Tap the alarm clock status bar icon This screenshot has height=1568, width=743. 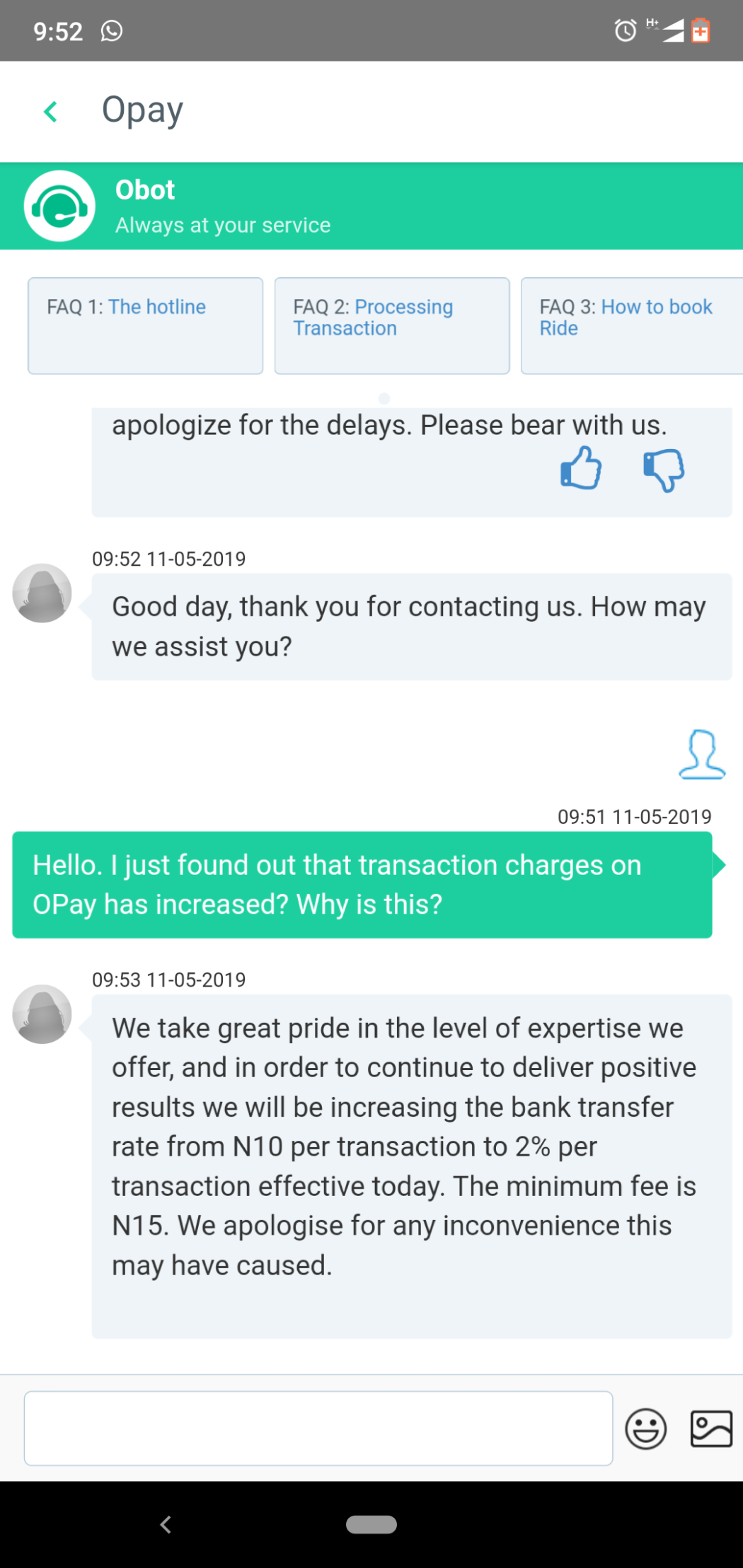pos(626,30)
